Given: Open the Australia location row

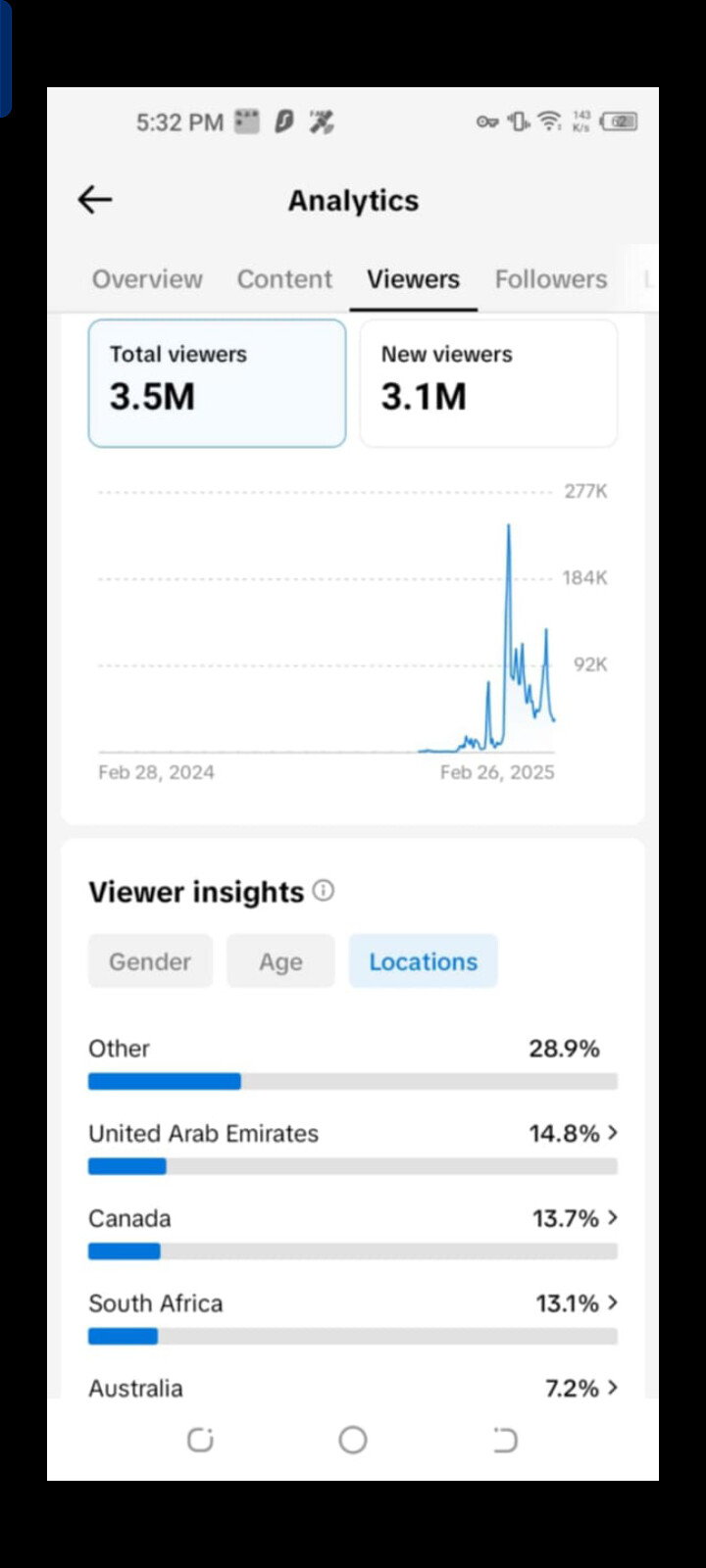Looking at the screenshot, I should click(x=353, y=1388).
